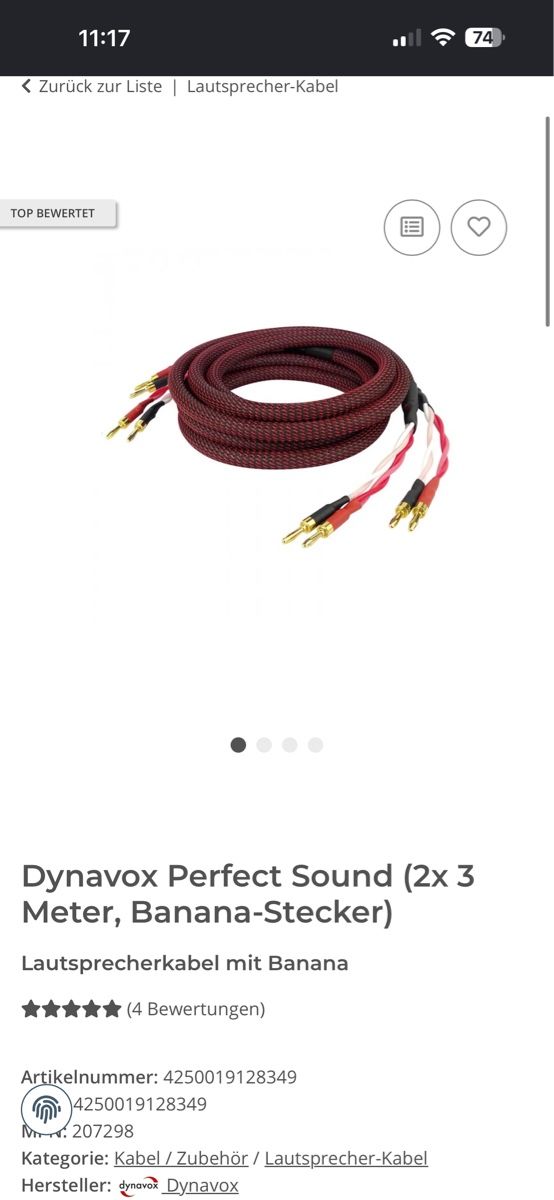Add the cable to wishlist heart
Image resolution: width=554 pixels, height=1200 pixels.
click(x=479, y=227)
